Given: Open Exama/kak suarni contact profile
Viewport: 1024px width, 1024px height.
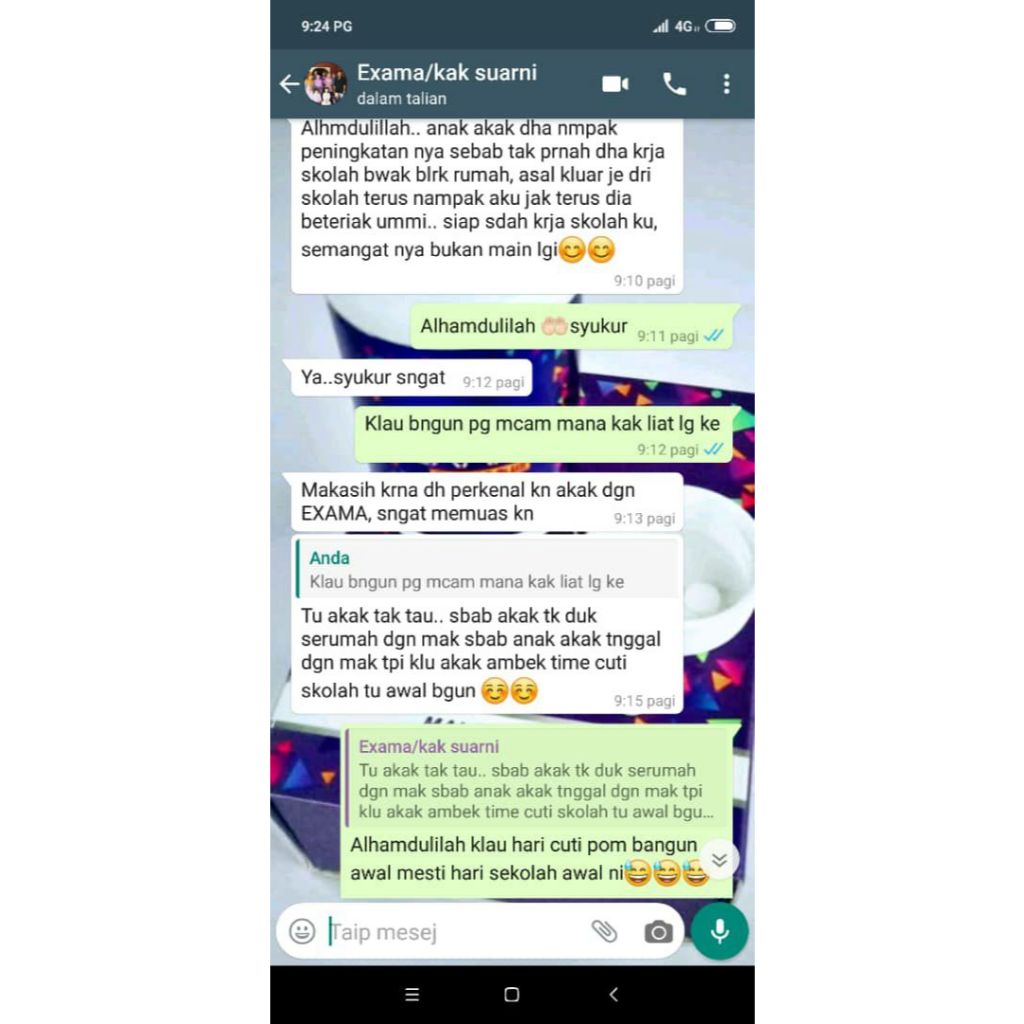Looking at the screenshot, I should tap(447, 84).
